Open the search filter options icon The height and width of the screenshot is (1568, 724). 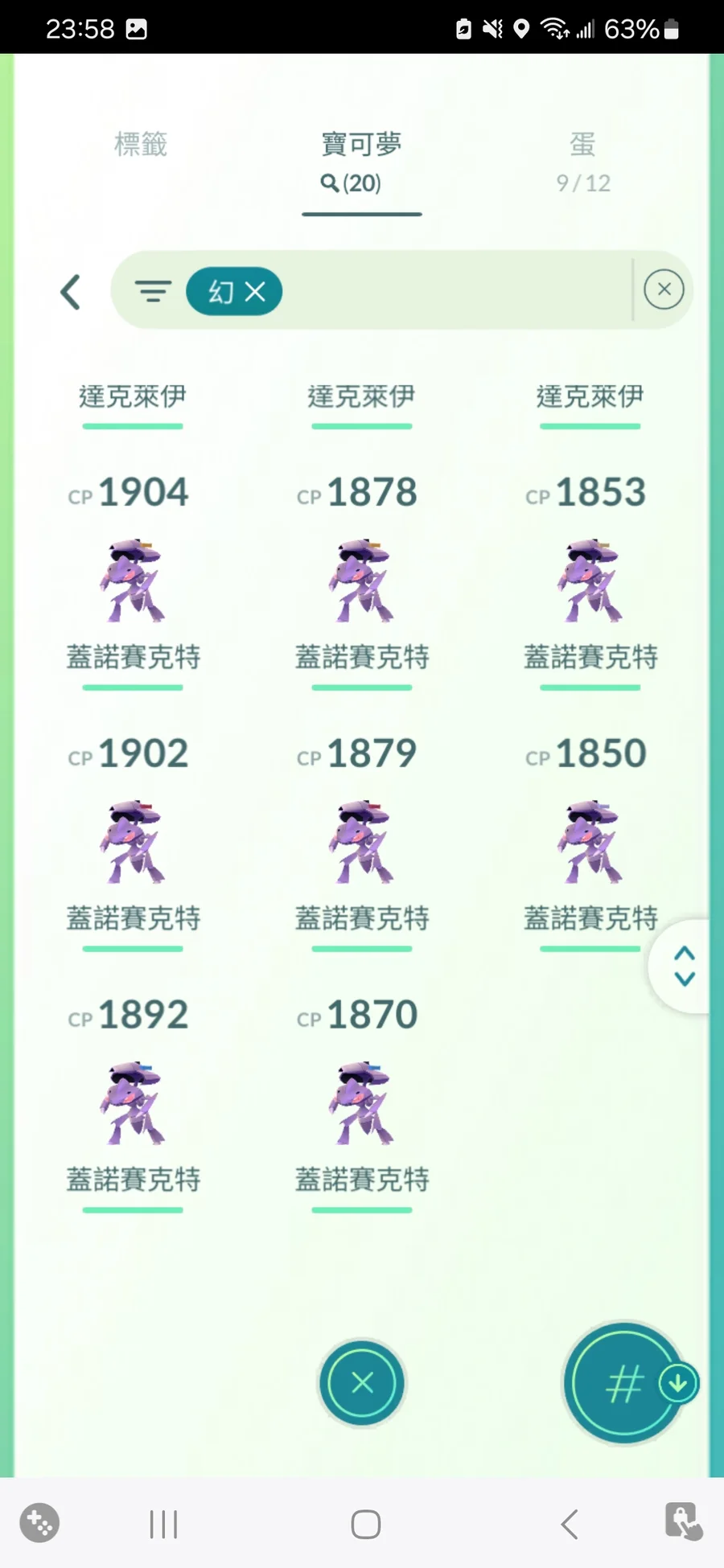(x=153, y=291)
